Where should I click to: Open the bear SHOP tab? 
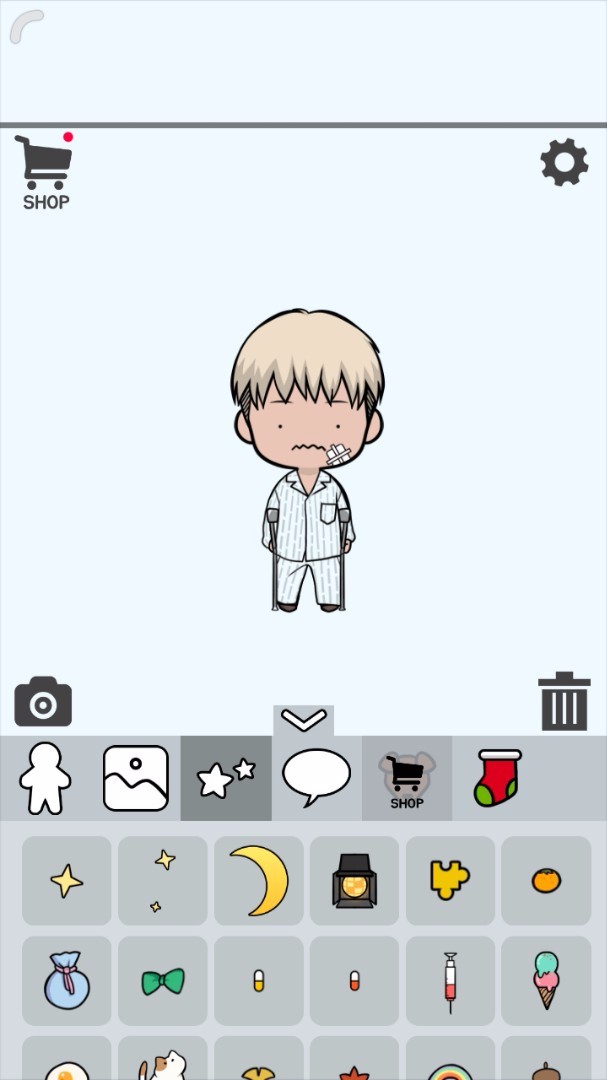407,778
